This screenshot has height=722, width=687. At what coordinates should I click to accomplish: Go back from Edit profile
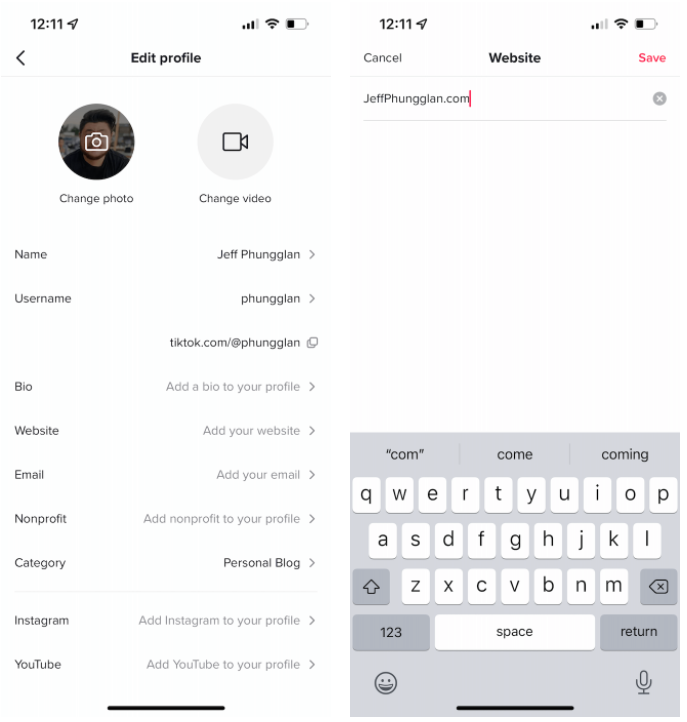[21, 58]
